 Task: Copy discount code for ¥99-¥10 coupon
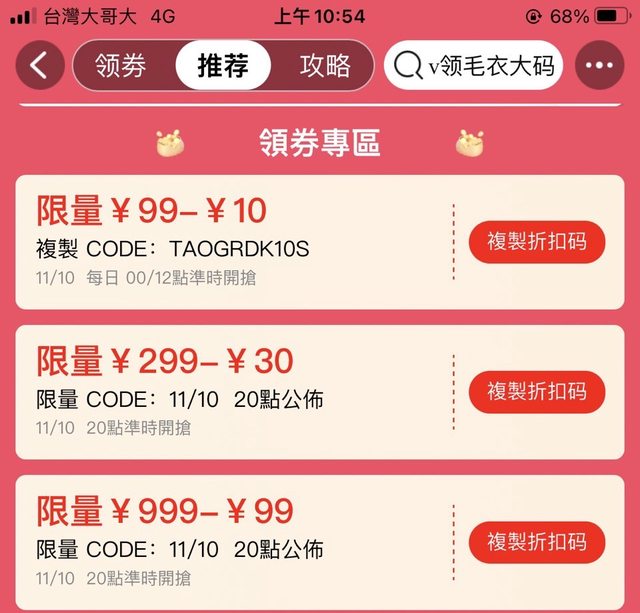click(537, 242)
